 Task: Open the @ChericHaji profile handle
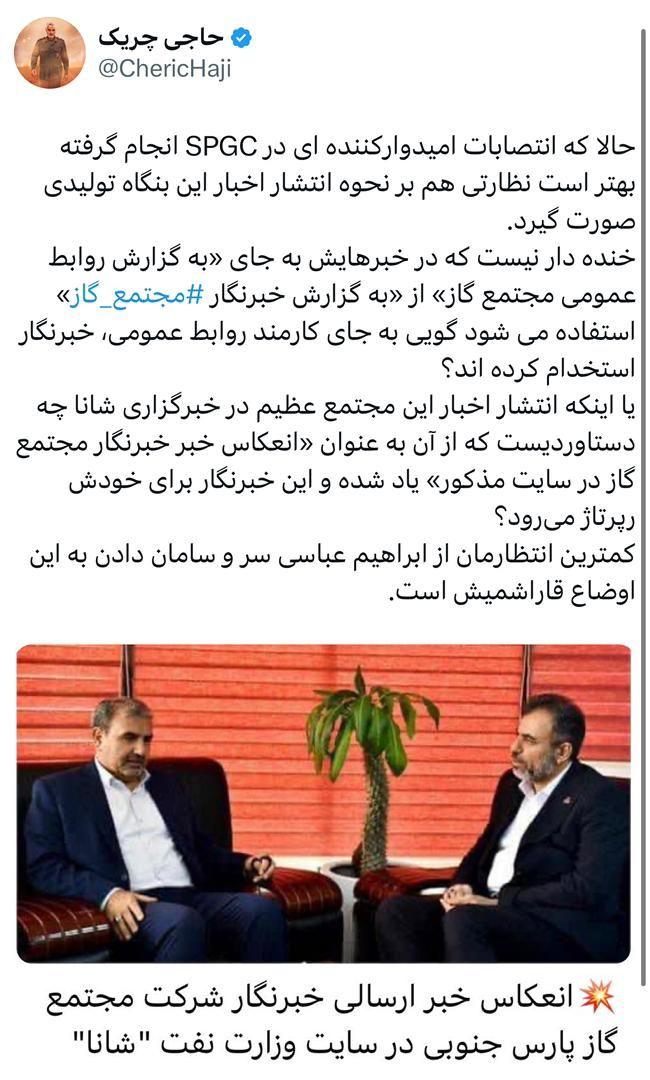164,68
